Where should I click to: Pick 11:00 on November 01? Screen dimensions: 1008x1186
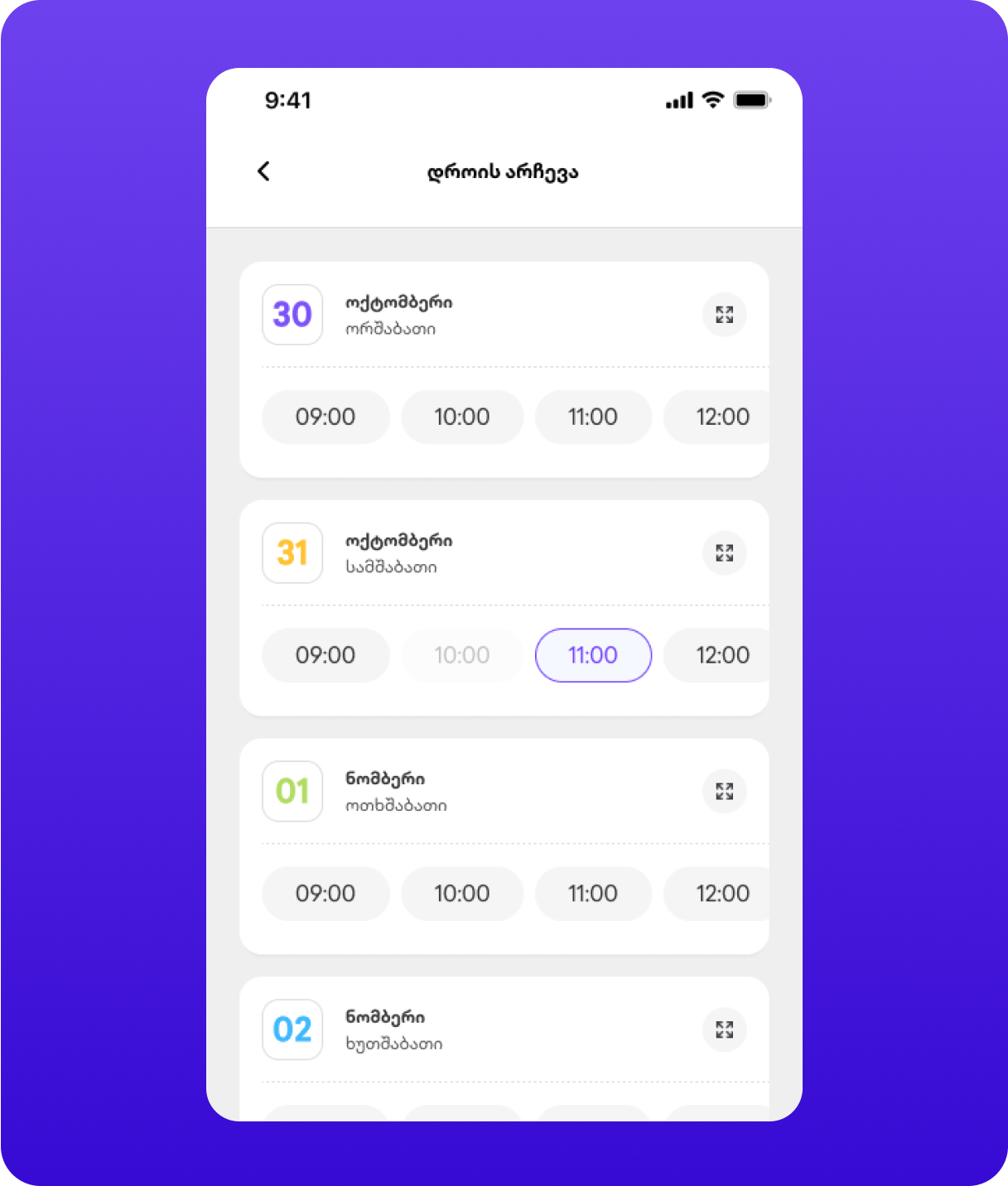coord(593,894)
